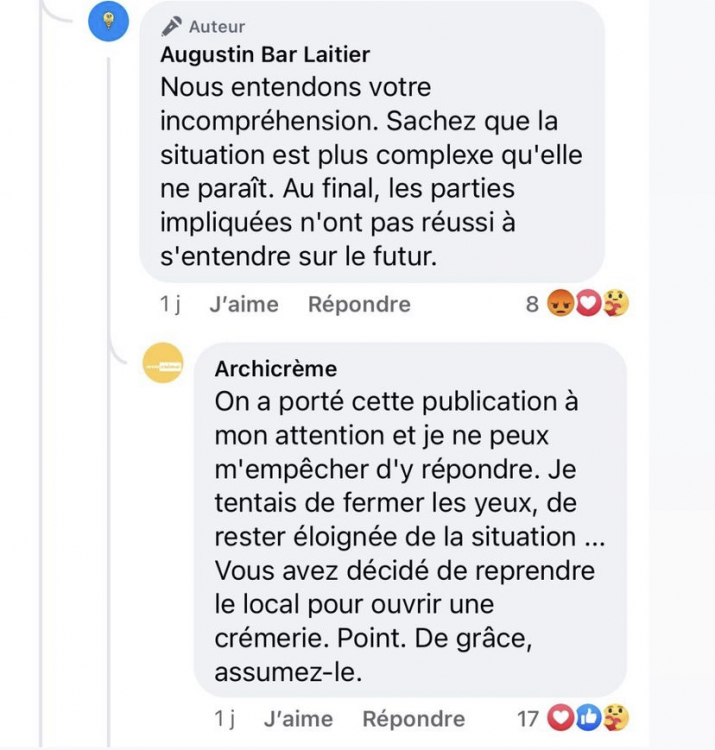Tap J'aime under Archicrème's comment
This screenshot has width=715, height=750.
coord(298,718)
